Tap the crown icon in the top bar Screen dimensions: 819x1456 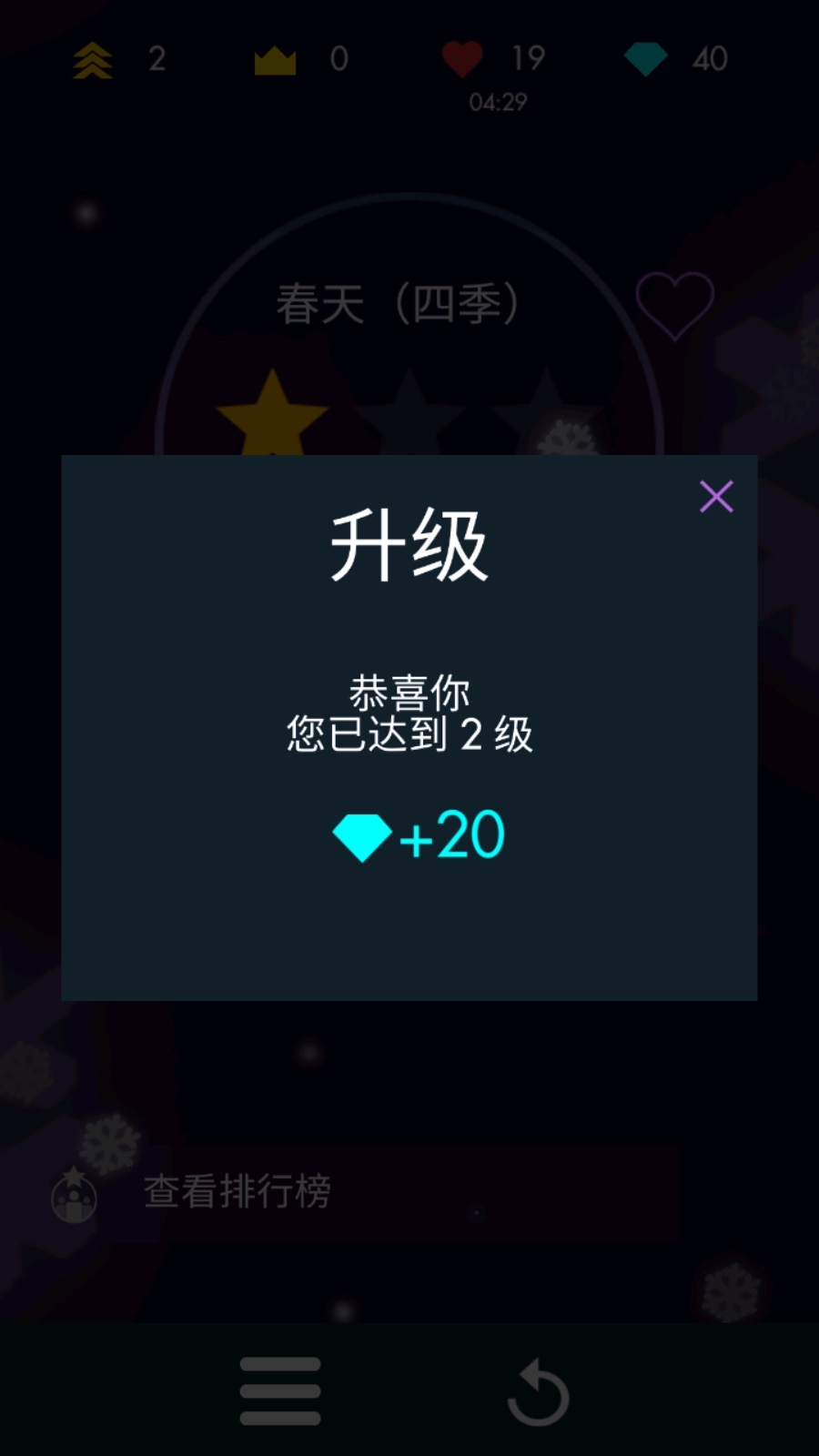(274, 60)
